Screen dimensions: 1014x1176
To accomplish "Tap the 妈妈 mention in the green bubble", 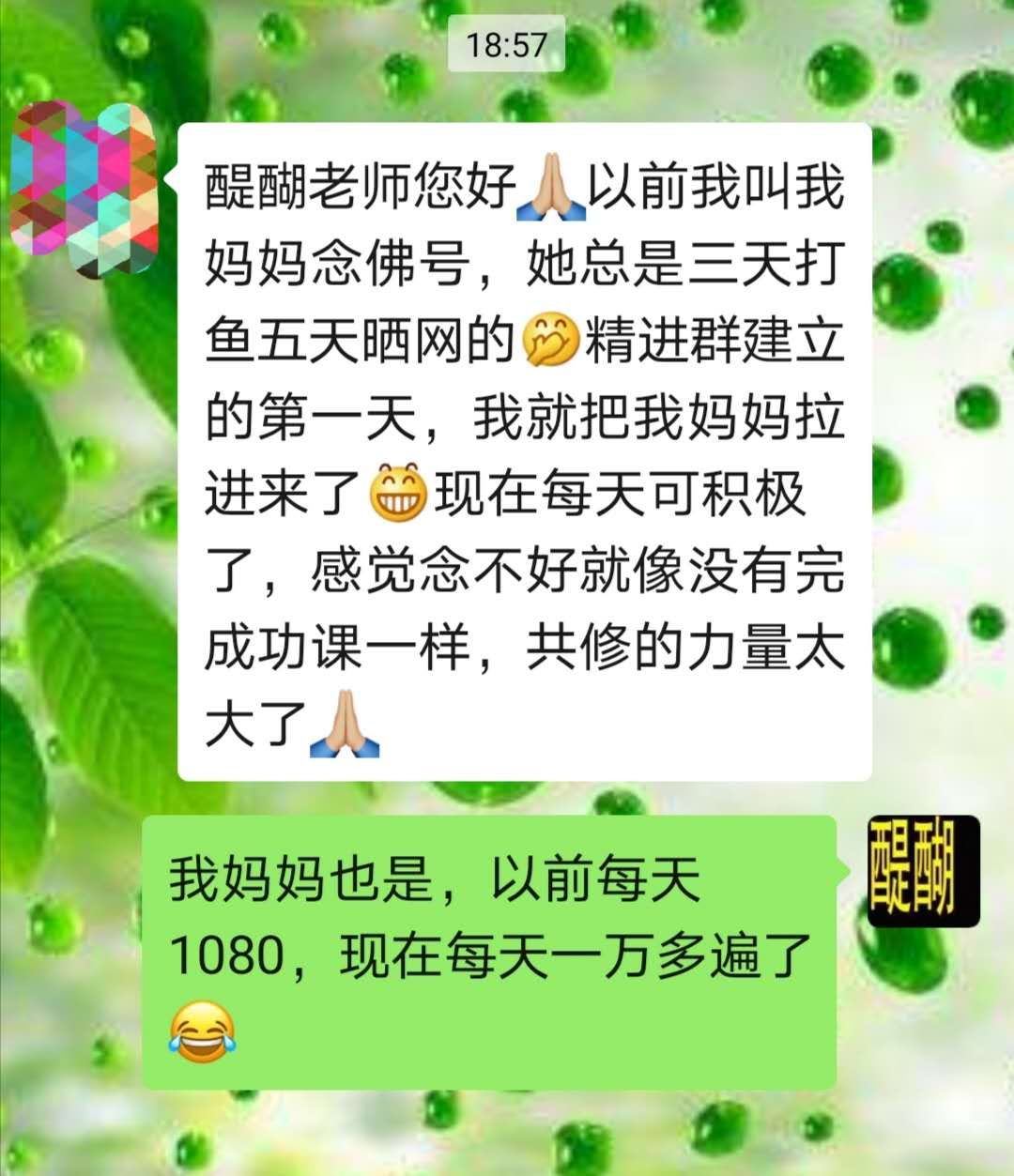I will click(x=268, y=878).
